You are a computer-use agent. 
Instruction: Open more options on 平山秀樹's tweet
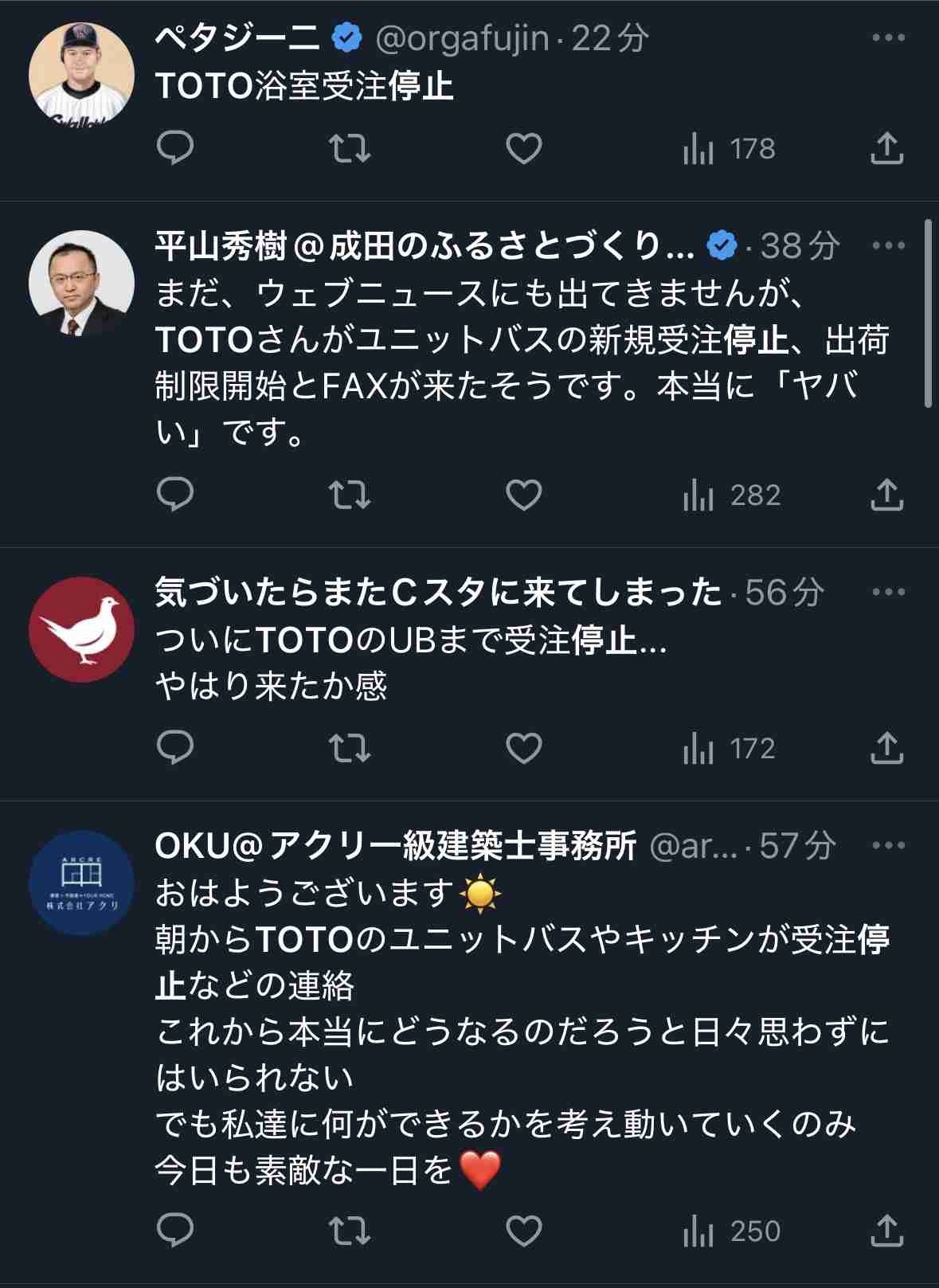pos(888,245)
